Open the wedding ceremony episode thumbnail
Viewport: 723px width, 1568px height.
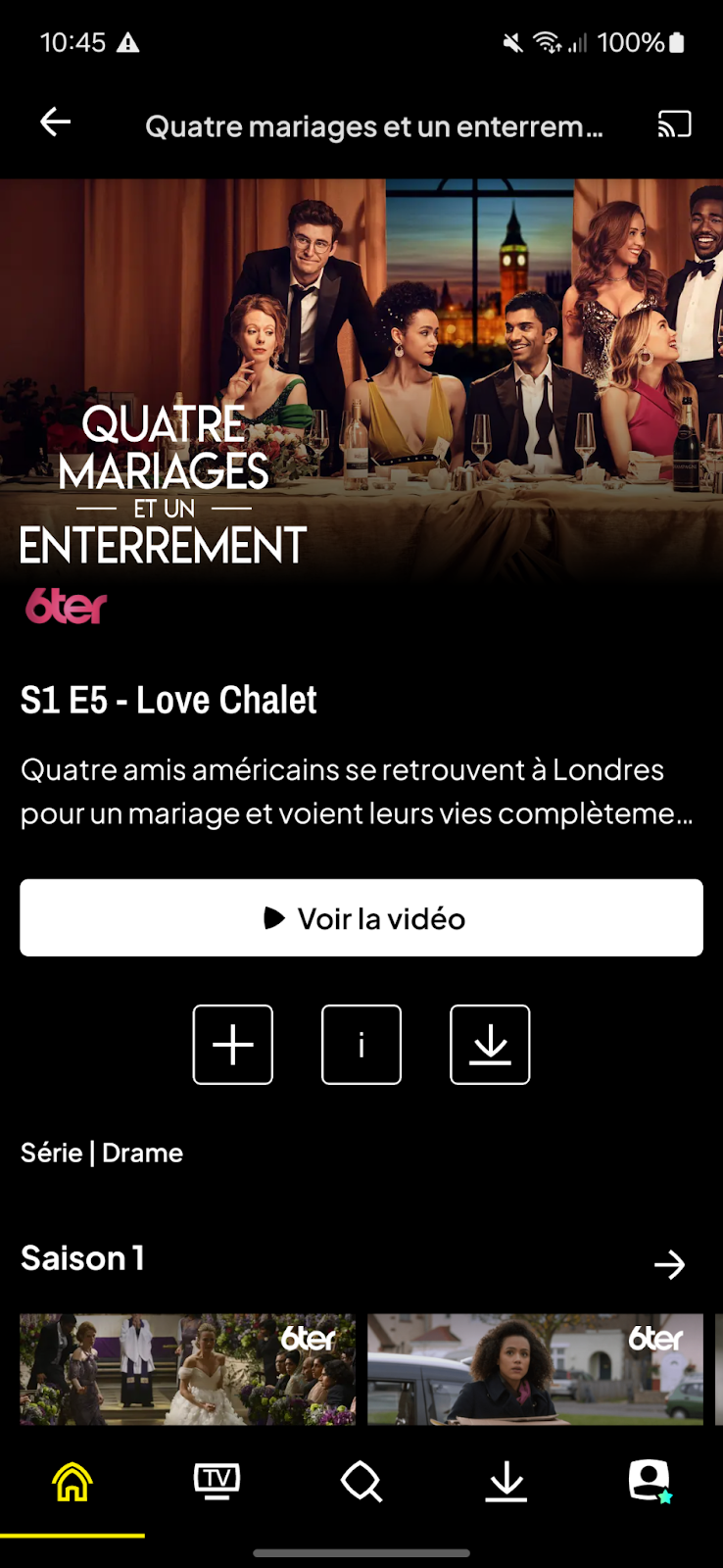point(187,1368)
